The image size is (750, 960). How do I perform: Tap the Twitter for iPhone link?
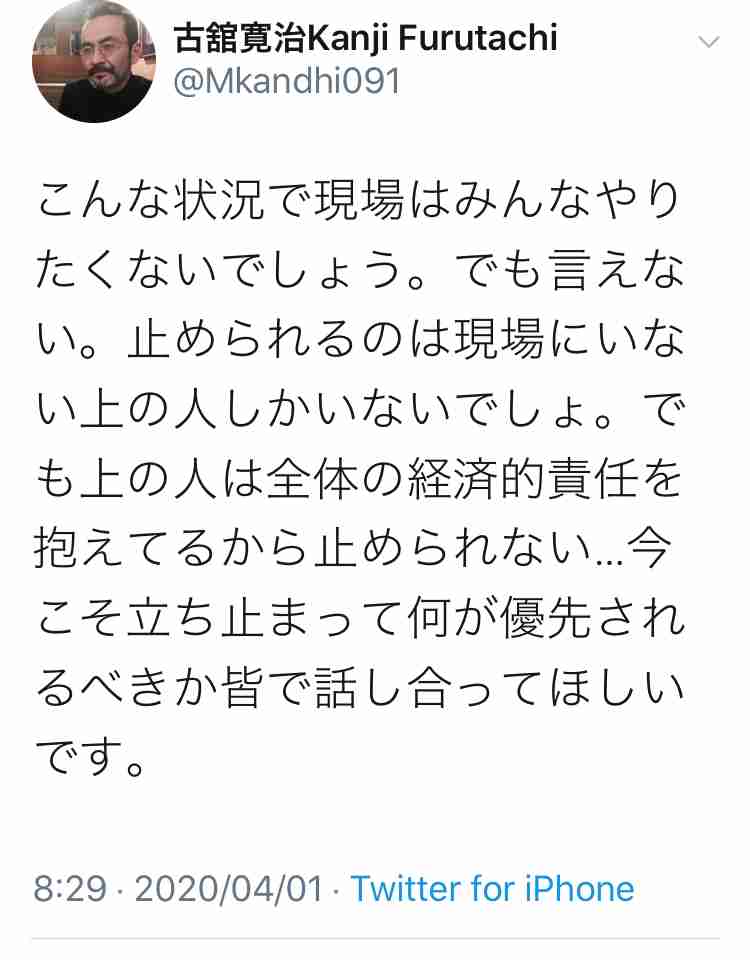[x=492, y=889]
